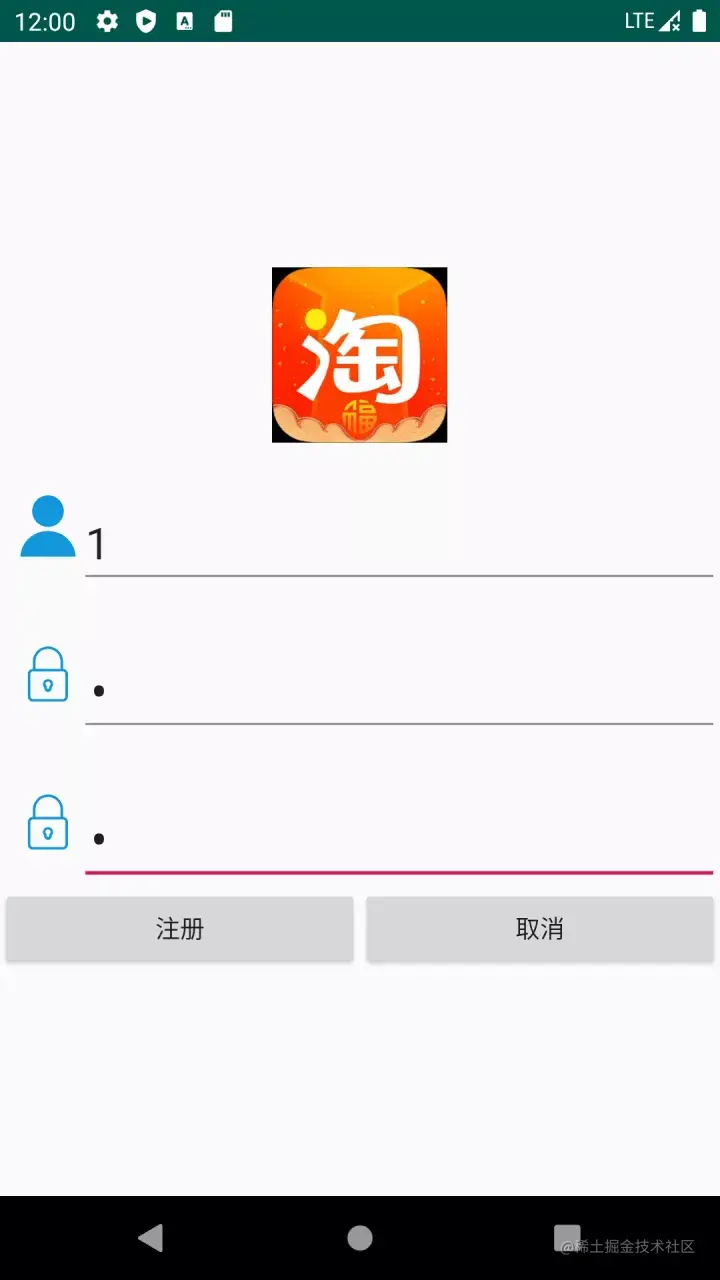Return to the home screen
This screenshot has width=720, height=1280.
point(360,1238)
